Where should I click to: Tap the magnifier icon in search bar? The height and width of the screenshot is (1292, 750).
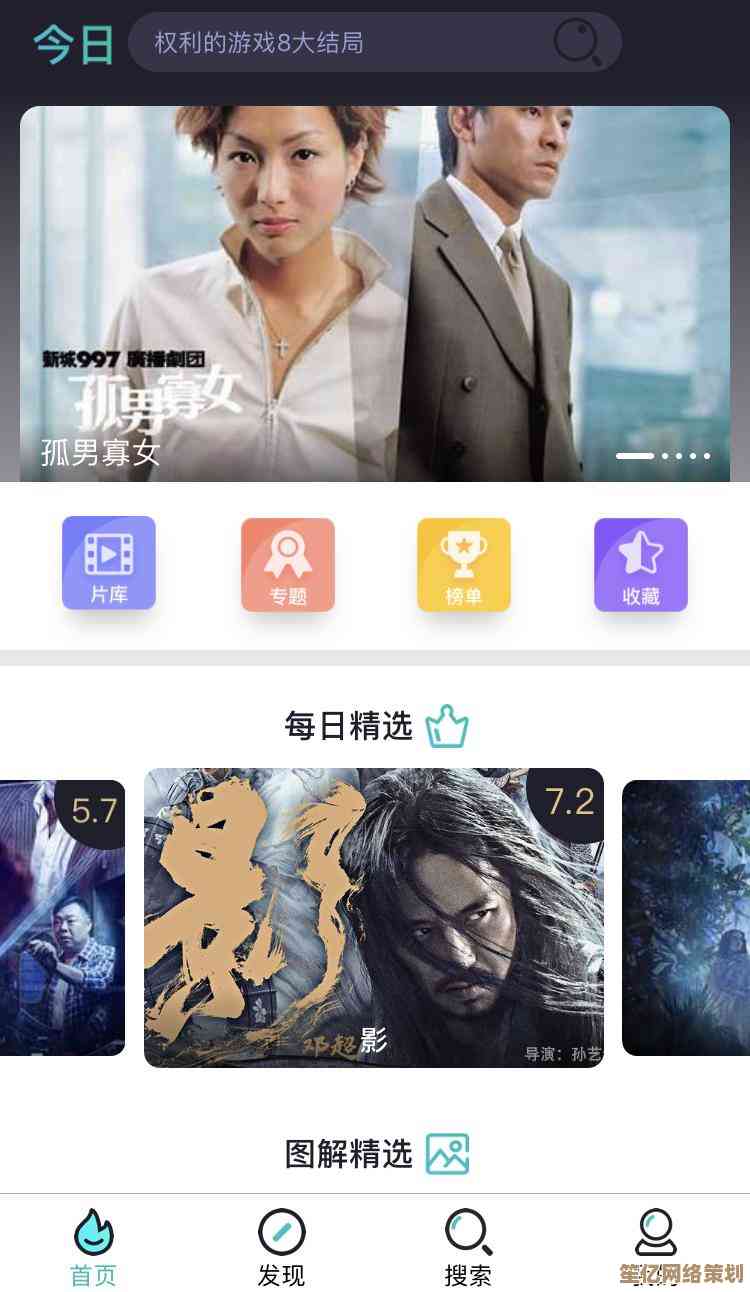point(578,43)
